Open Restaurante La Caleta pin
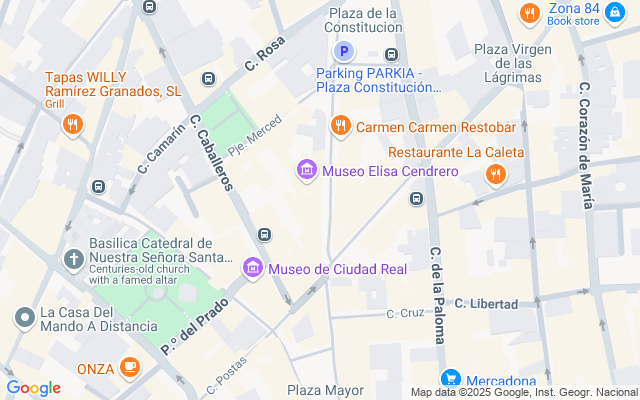This screenshot has width=640, height=400. point(495,175)
